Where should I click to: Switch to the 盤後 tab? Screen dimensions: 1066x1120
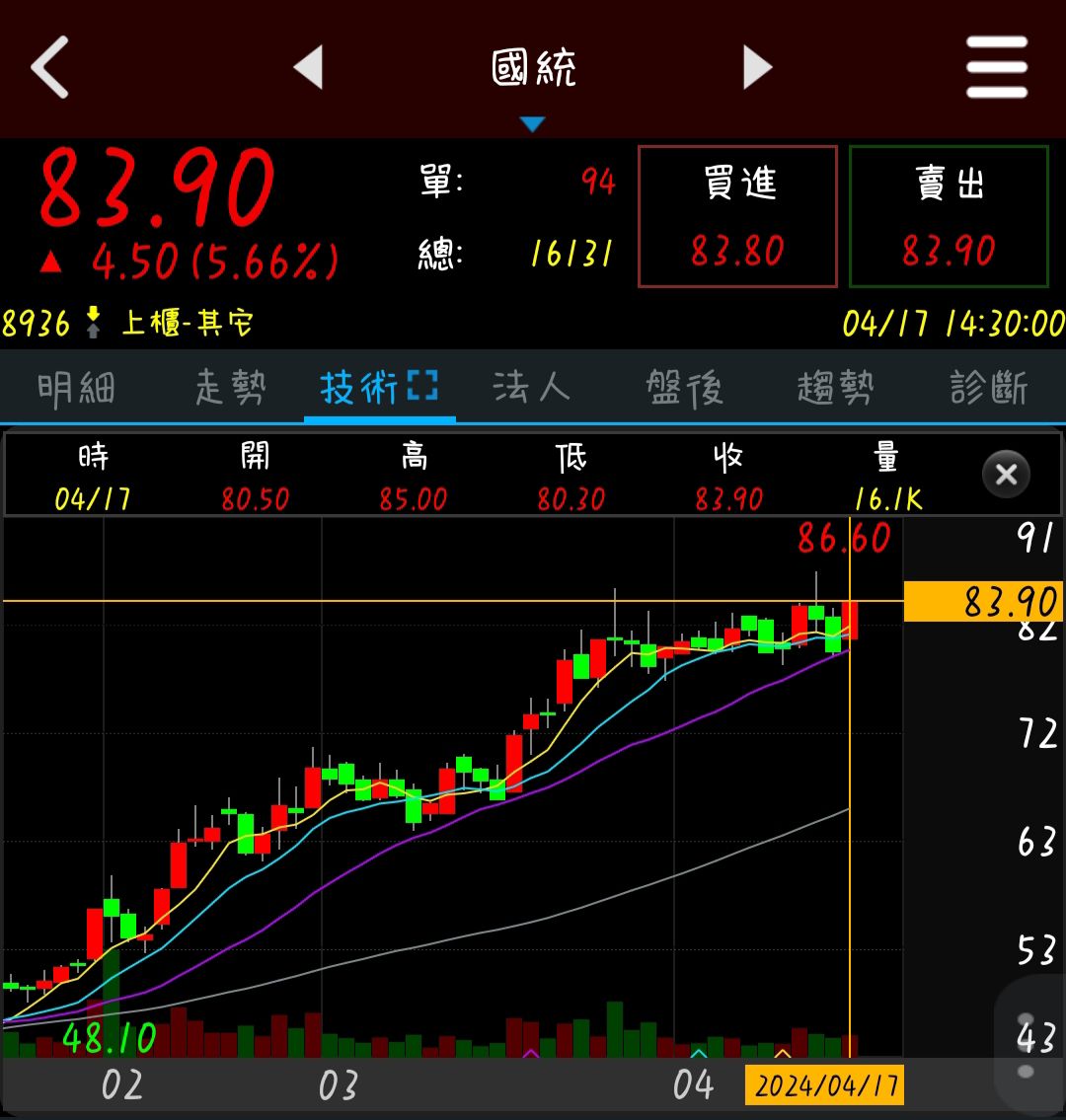[x=684, y=388]
